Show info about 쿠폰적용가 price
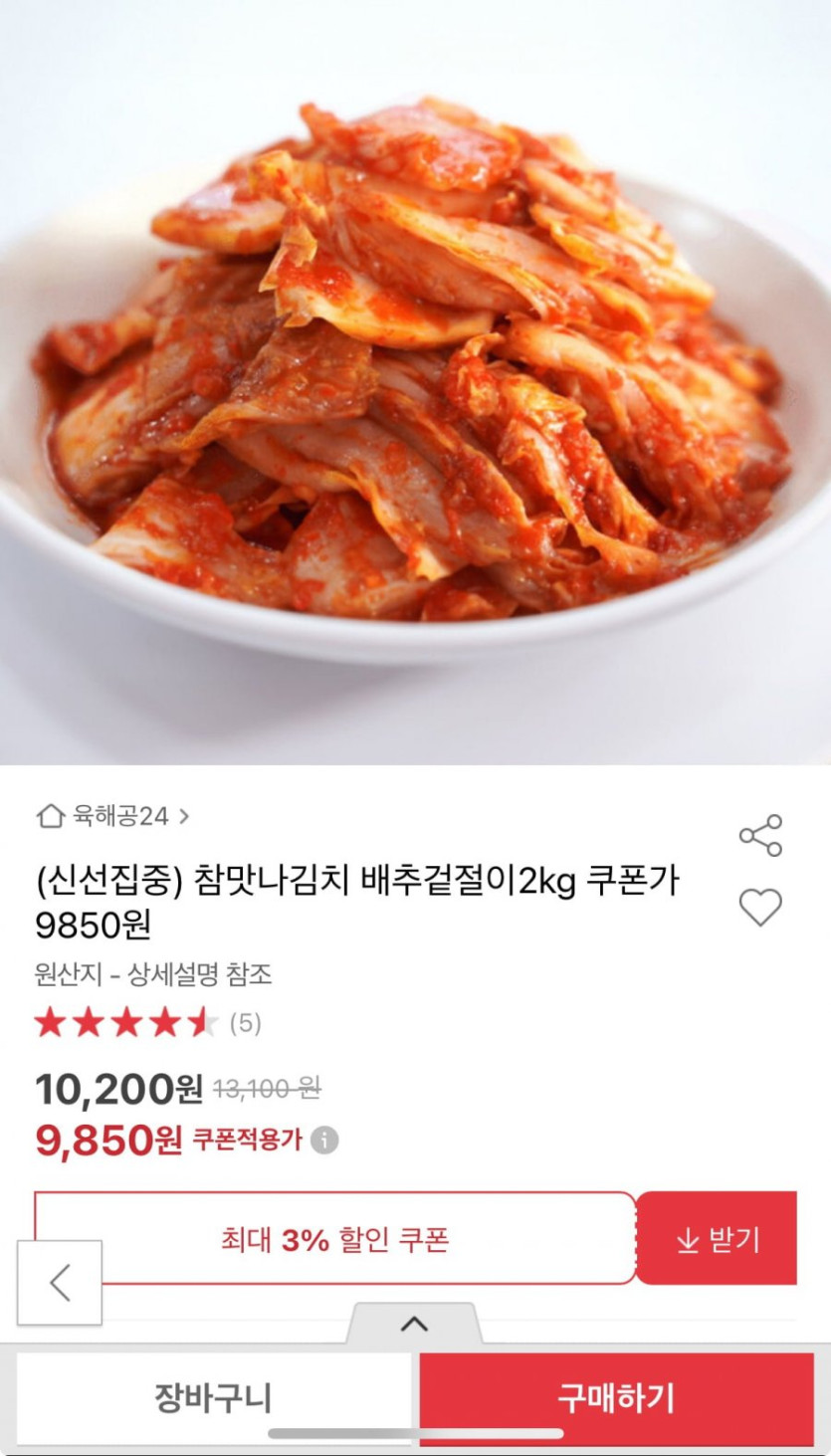Screen dimensions: 831x1456 click(324, 1141)
